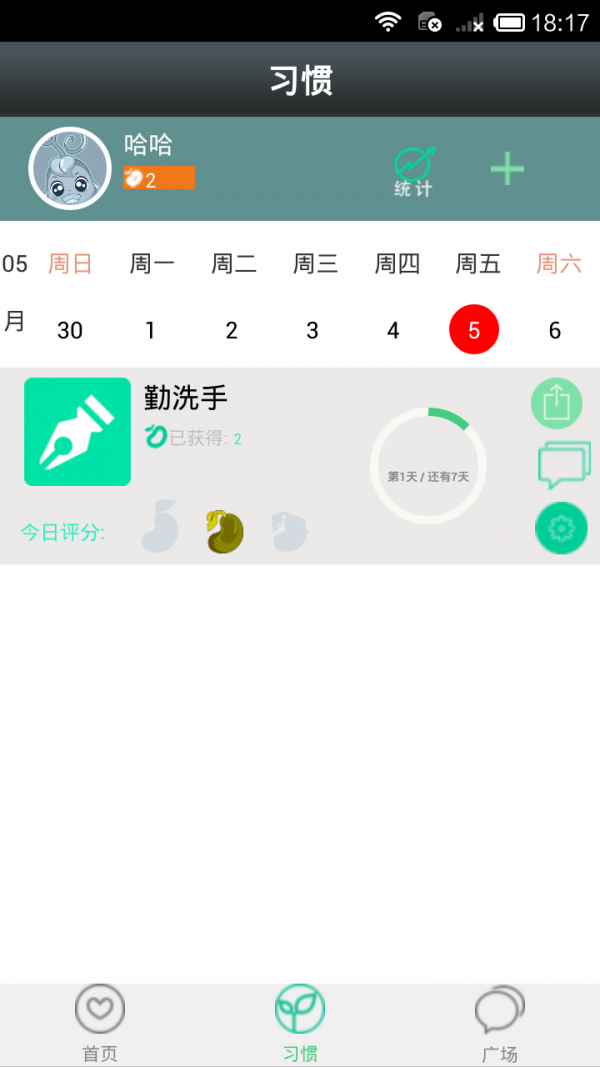Select date 4 on the calendar
Viewport: 600px width, 1067px height.
[x=393, y=331]
